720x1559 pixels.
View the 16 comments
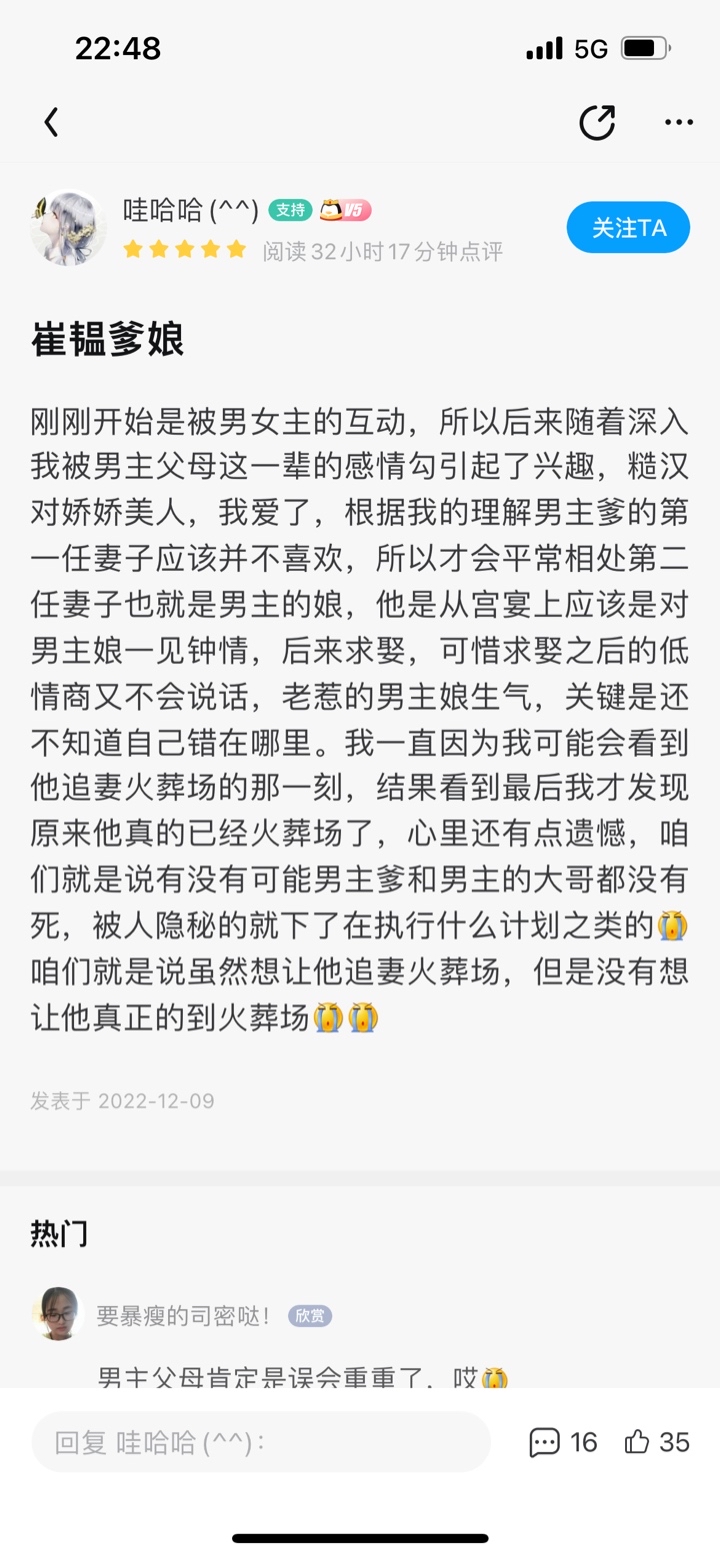(x=563, y=1442)
